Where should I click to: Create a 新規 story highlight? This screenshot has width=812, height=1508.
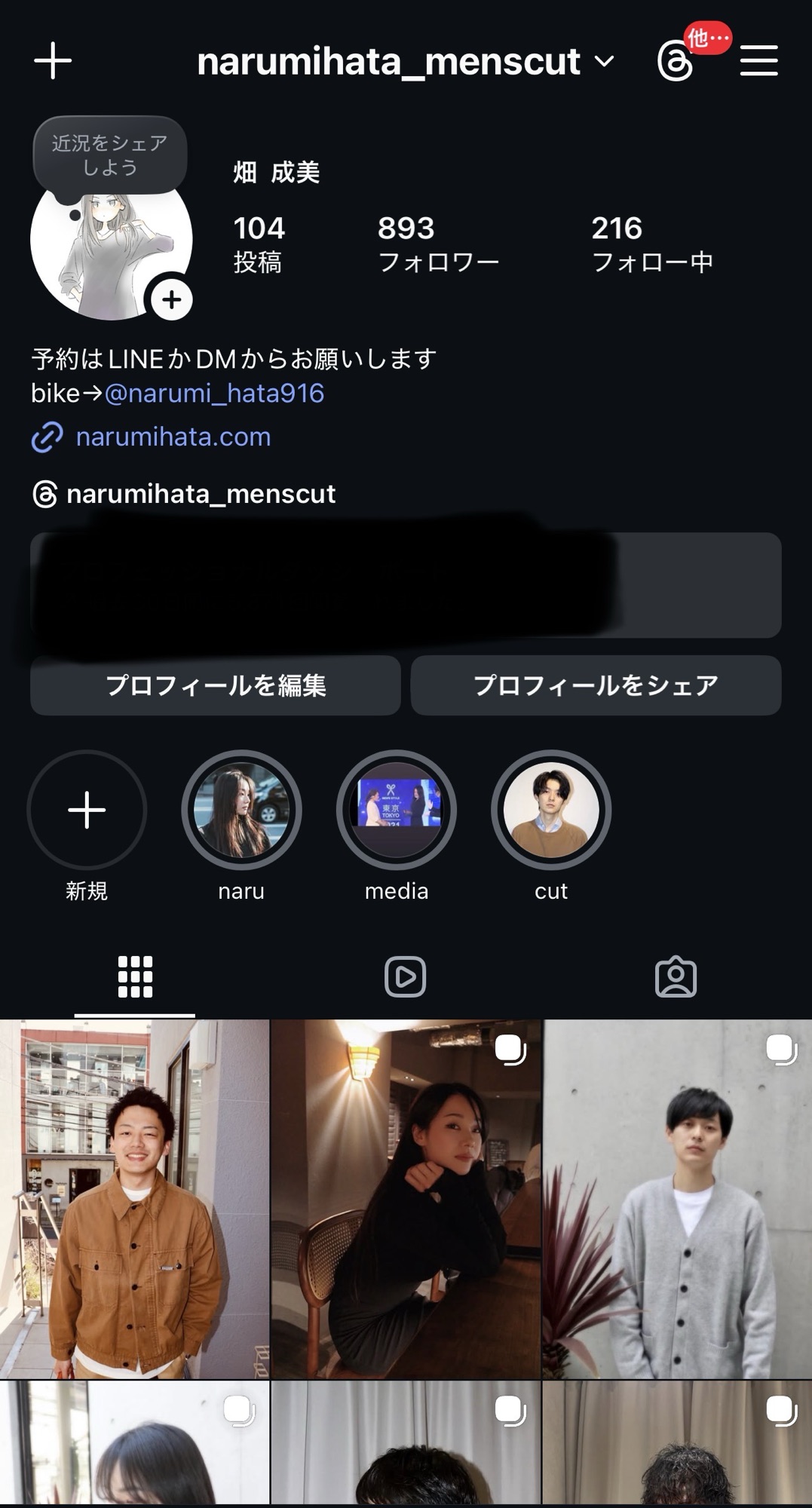(x=87, y=811)
